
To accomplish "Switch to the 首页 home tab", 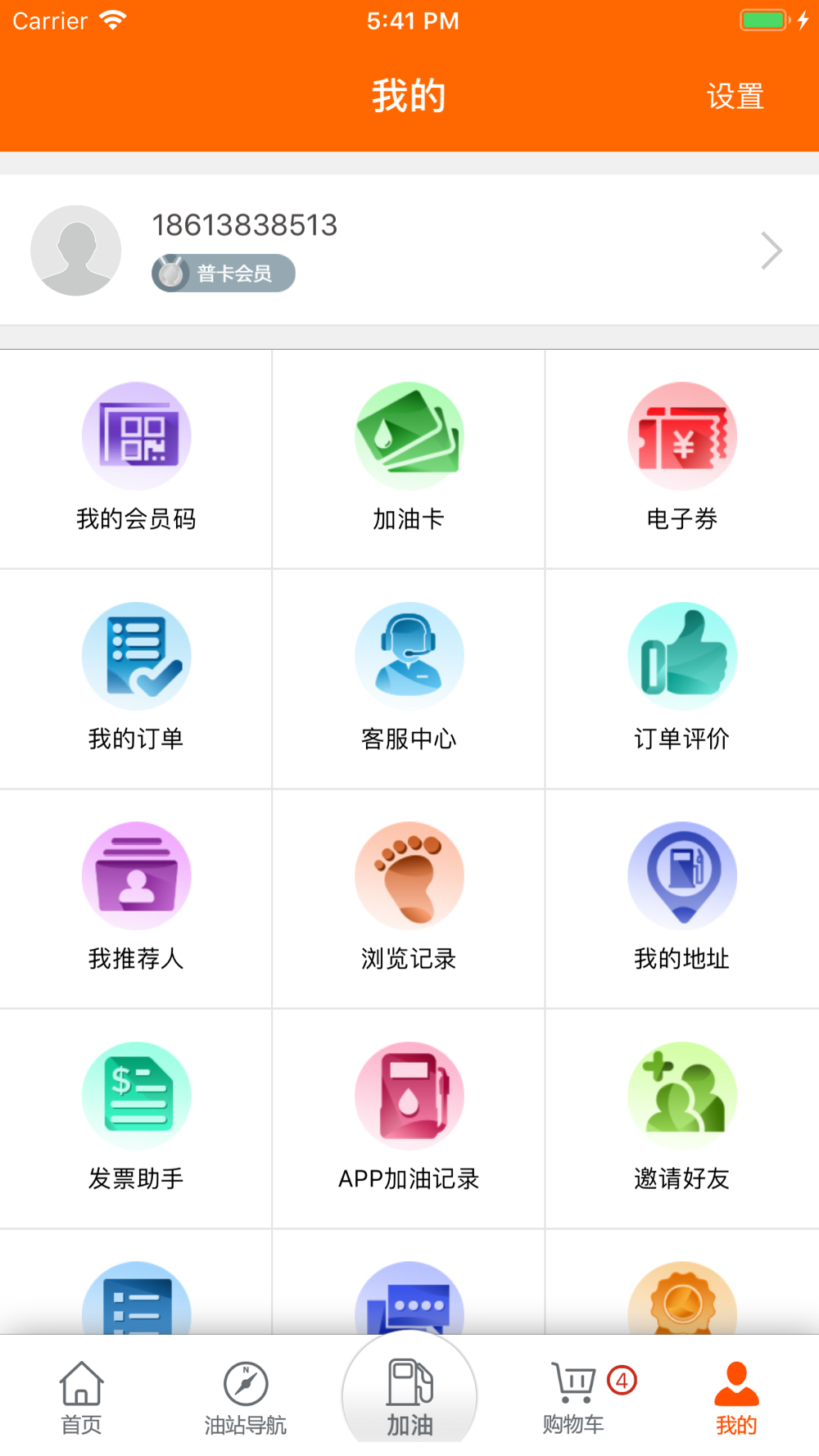I will (82, 1398).
